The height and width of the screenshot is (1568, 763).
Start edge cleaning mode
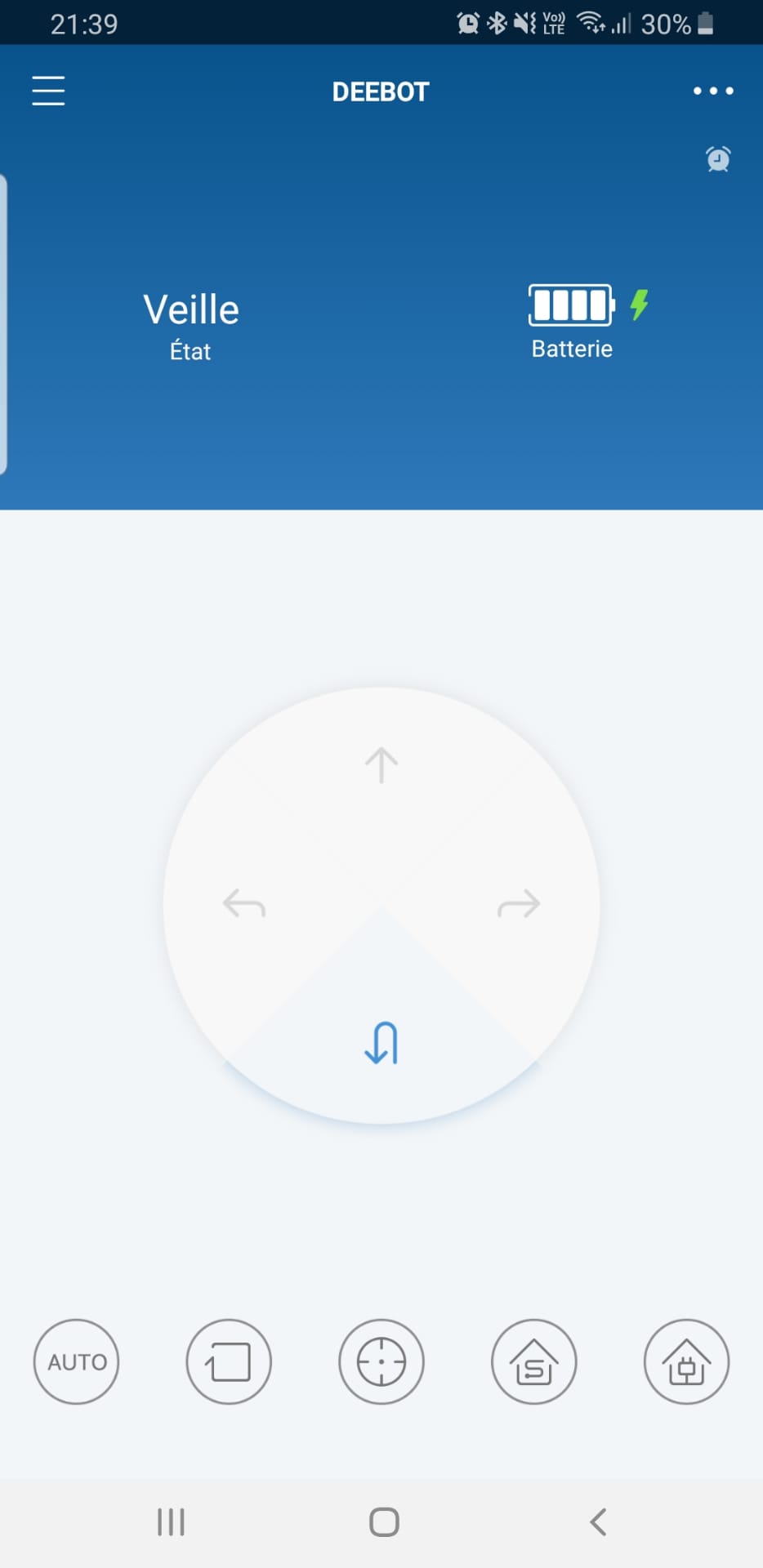pos(229,1361)
